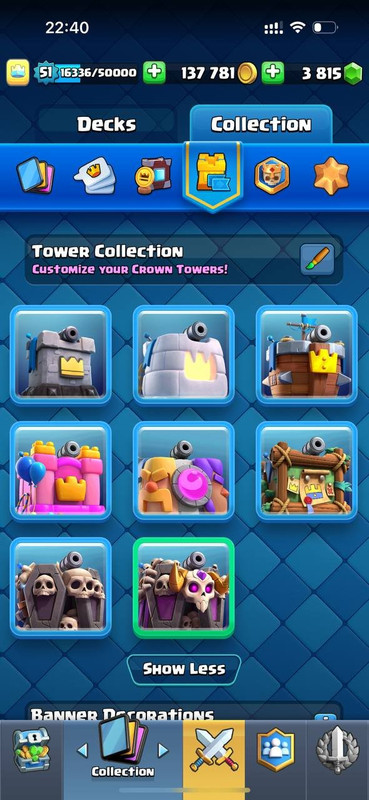Image resolution: width=369 pixels, height=800 pixels.
Task: Select the default gray stone tower skin
Action: tap(61, 355)
